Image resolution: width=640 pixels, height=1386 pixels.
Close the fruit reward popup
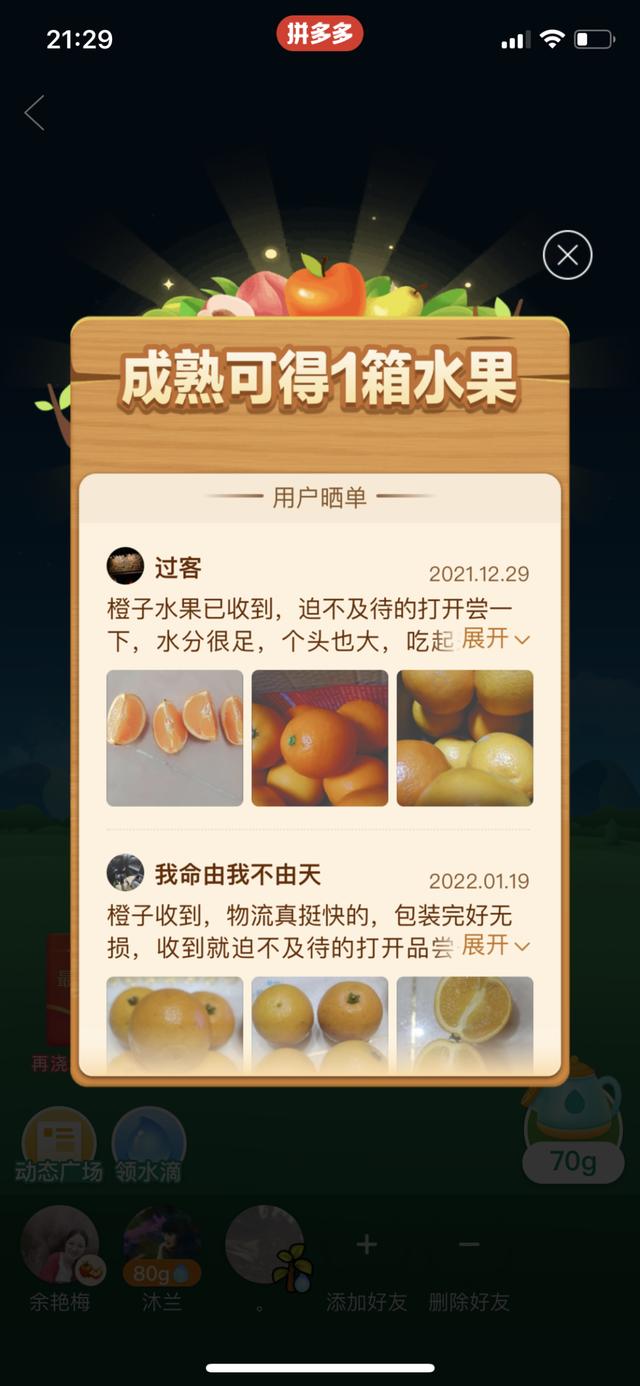[567, 256]
